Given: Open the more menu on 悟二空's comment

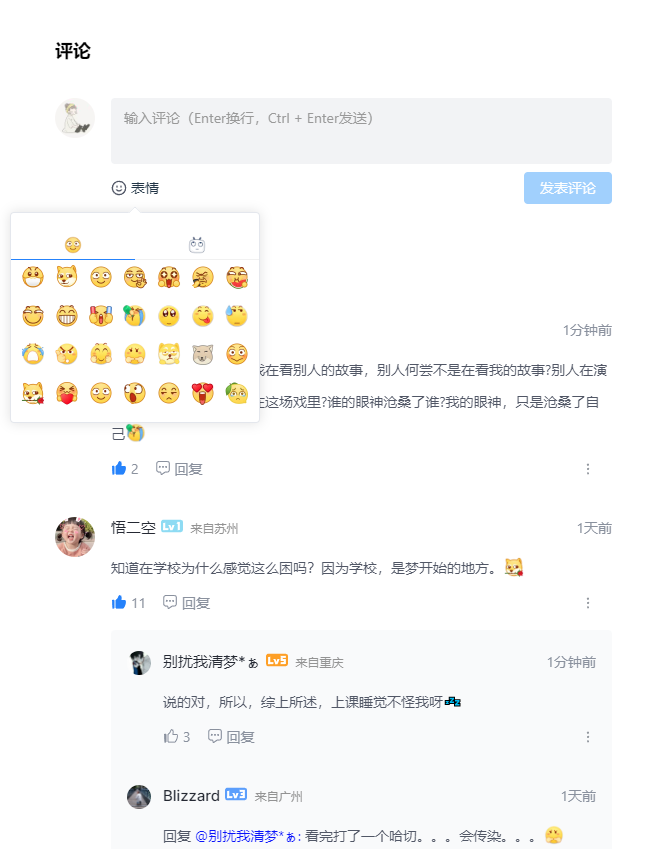Looking at the screenshot, I should tap(588, 603).
